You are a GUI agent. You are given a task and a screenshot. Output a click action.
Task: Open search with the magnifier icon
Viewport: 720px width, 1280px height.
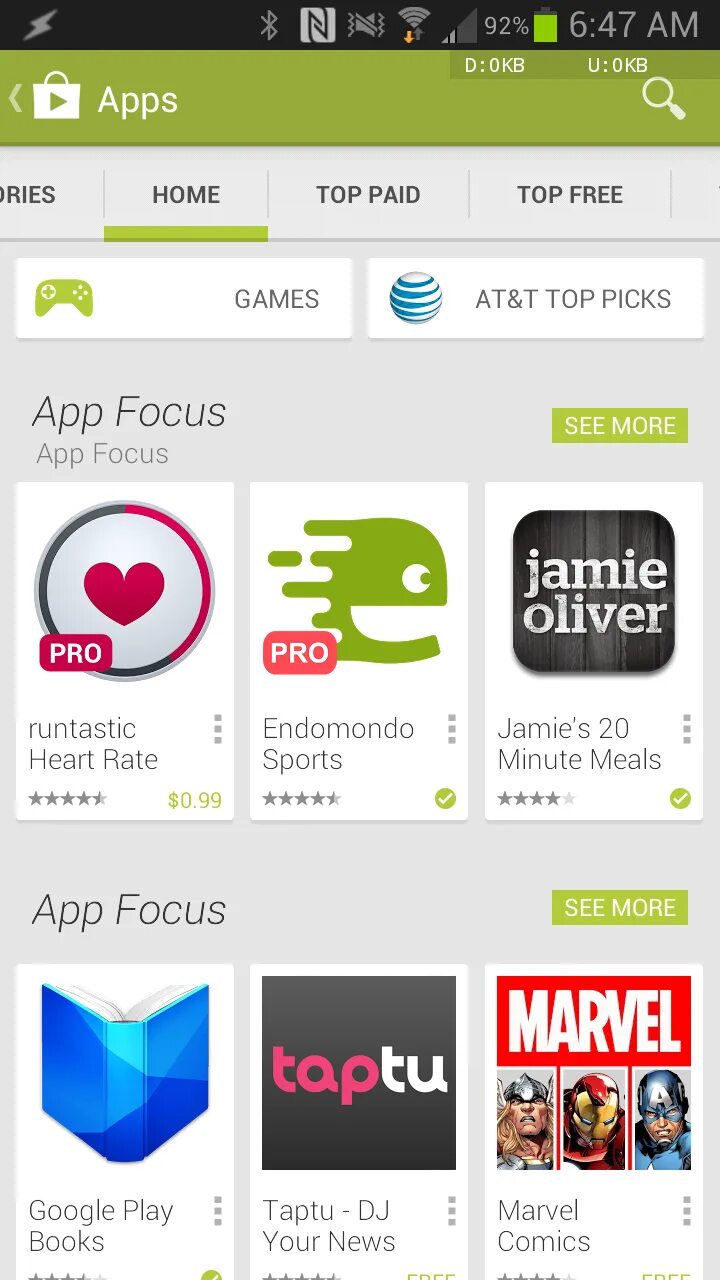[663, 99]
